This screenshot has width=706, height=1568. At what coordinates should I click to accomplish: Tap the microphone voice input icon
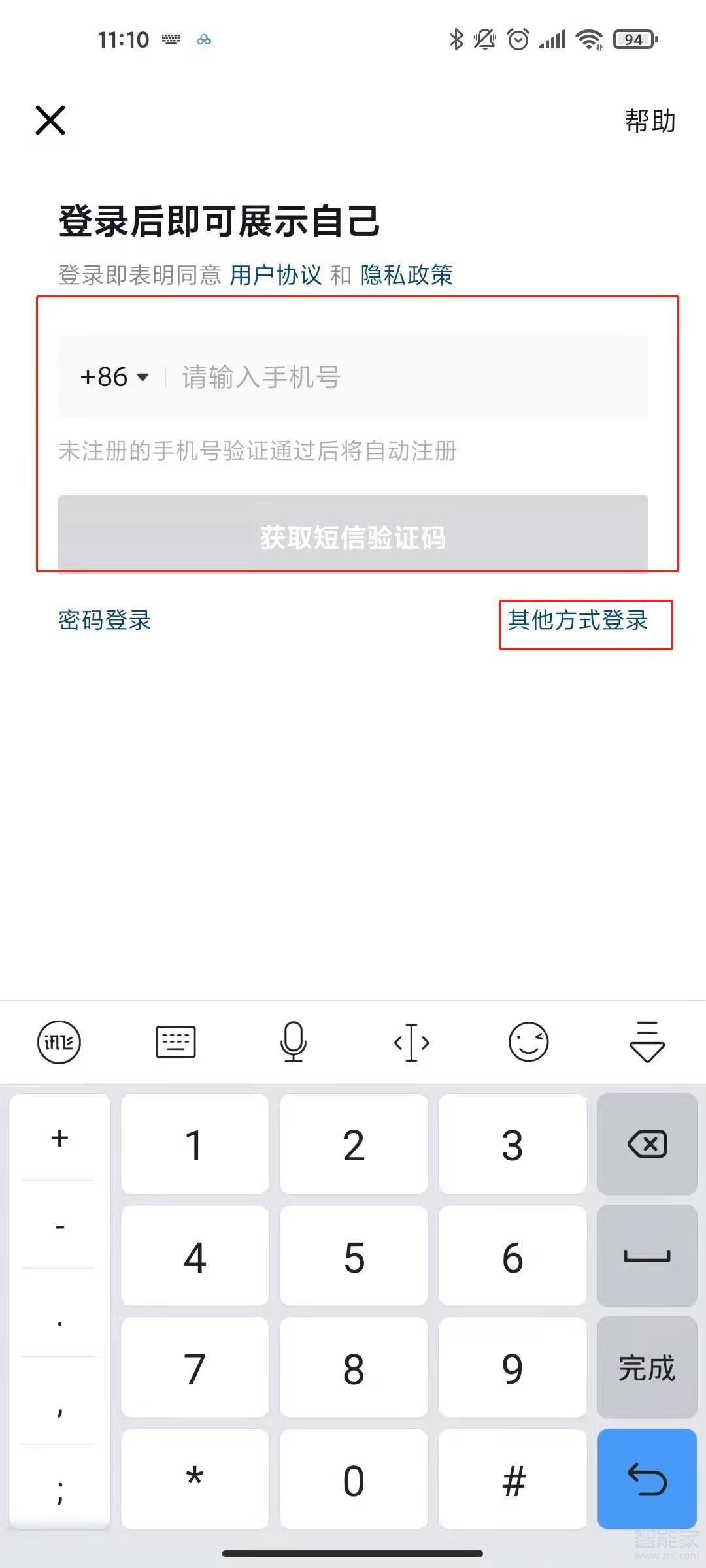click(x=294, y=1041)
